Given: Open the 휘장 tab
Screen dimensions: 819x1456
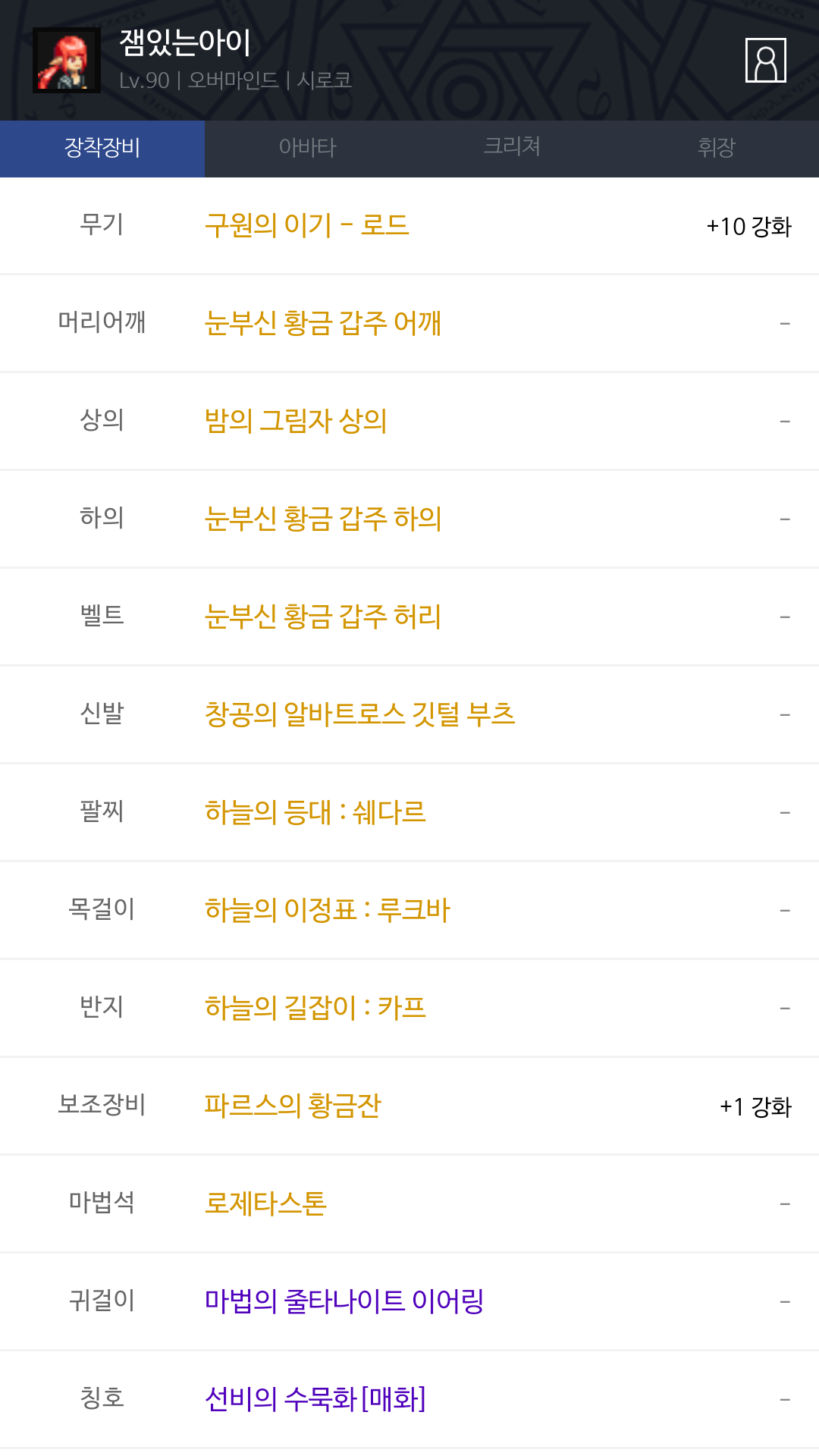Looking at the screenshot, I should tap(717, 148).
